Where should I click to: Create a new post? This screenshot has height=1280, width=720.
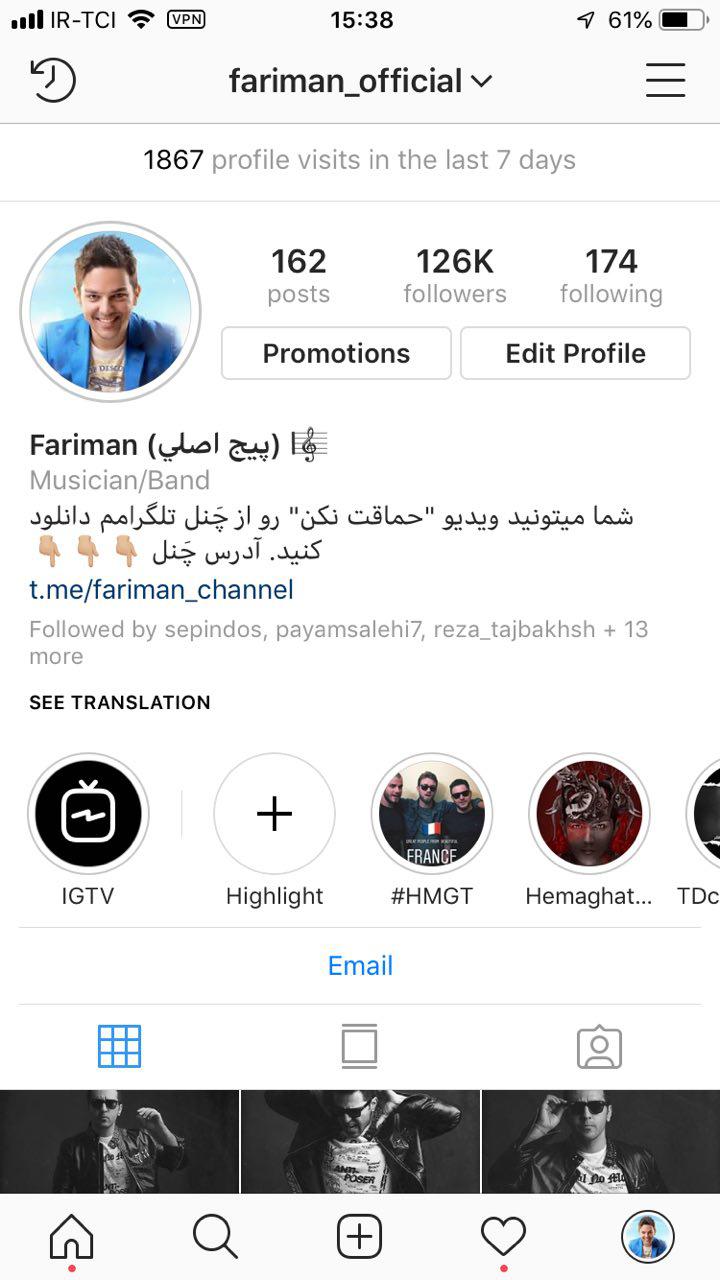(x=359, y=1238)
